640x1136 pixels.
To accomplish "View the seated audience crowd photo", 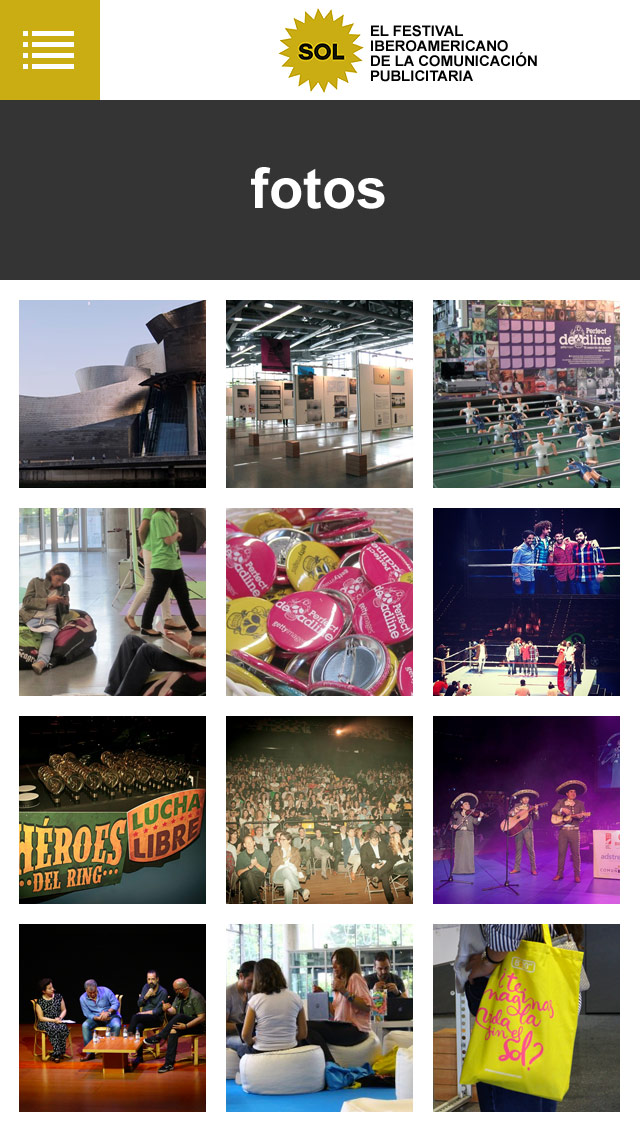I will click(319, 810).
